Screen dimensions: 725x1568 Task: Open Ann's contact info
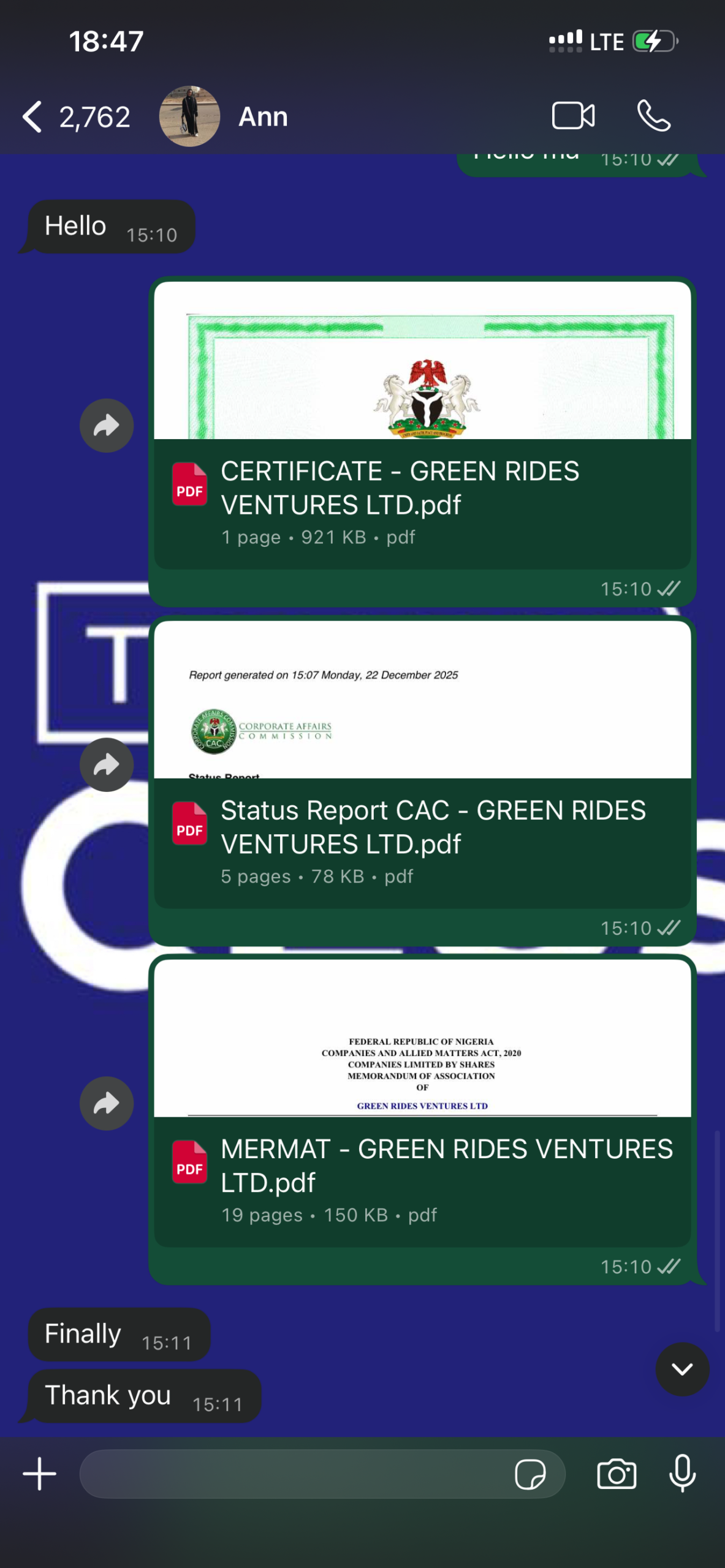click(x=262, y=116)
